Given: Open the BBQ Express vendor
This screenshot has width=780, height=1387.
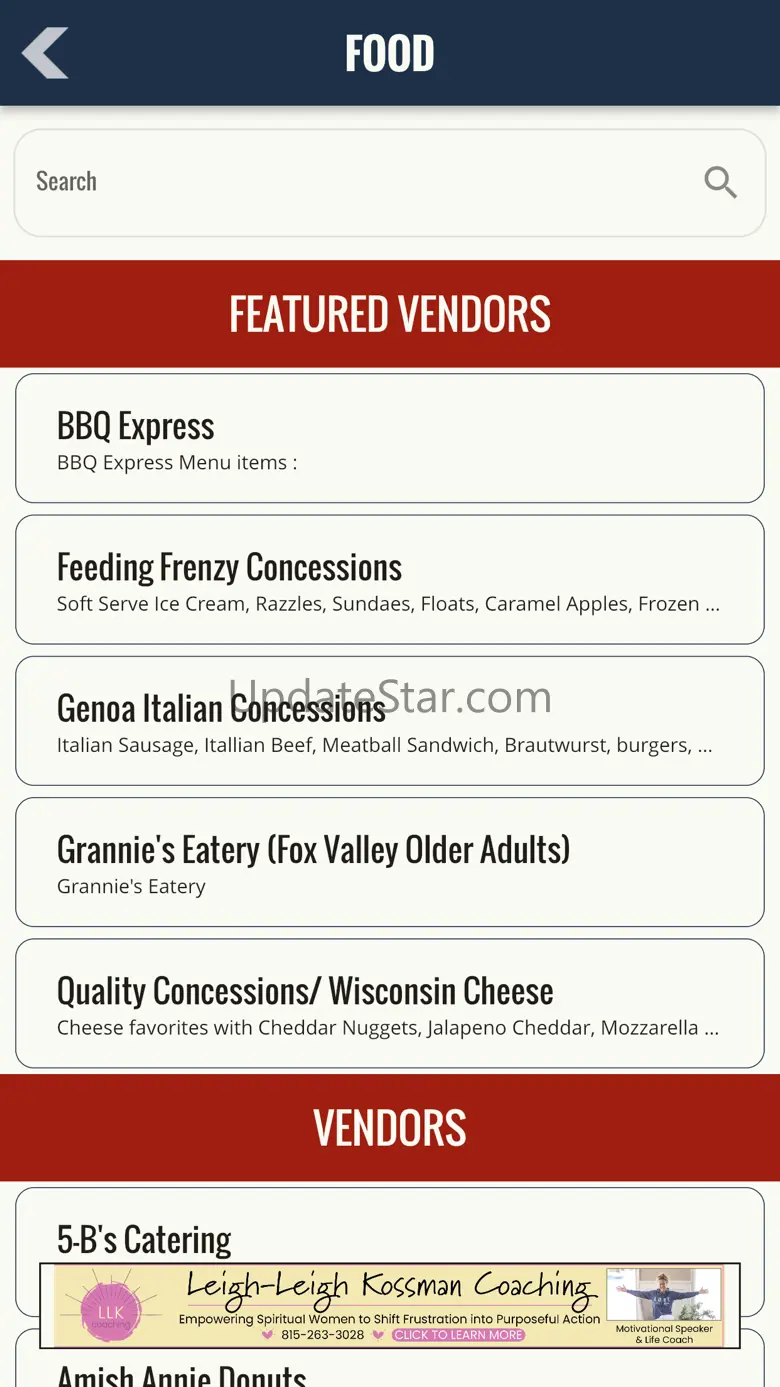Looking at the screenshot, I should pyautogui.click(x=390, y=438).
